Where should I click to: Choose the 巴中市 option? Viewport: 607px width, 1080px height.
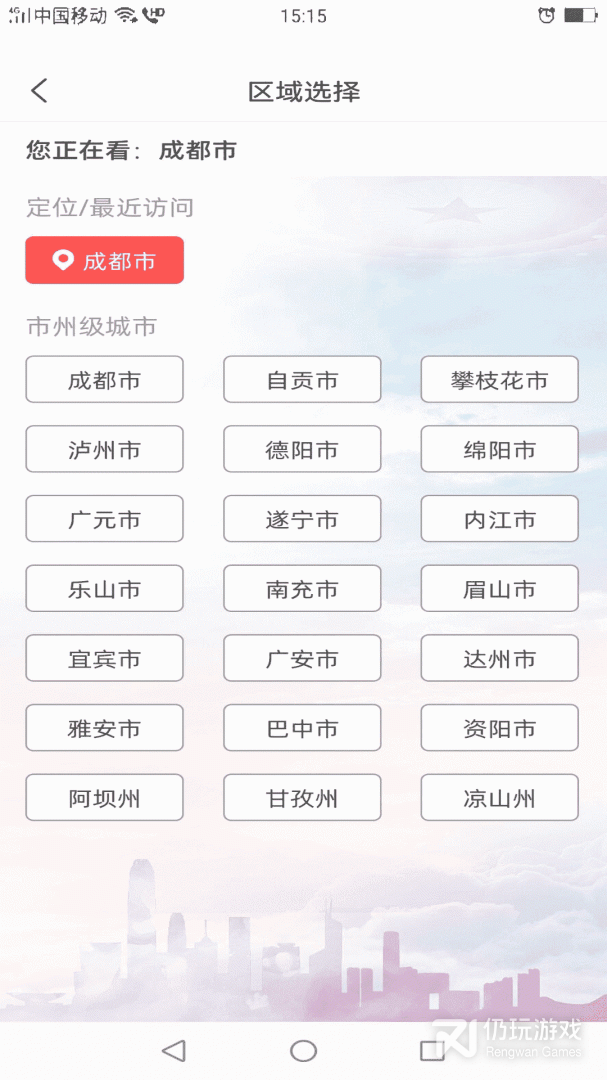[302, 728]
